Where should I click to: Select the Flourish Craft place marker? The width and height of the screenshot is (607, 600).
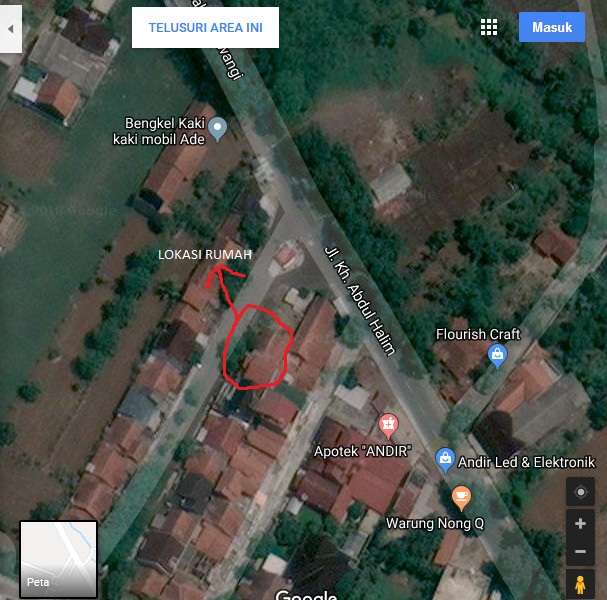497,354
